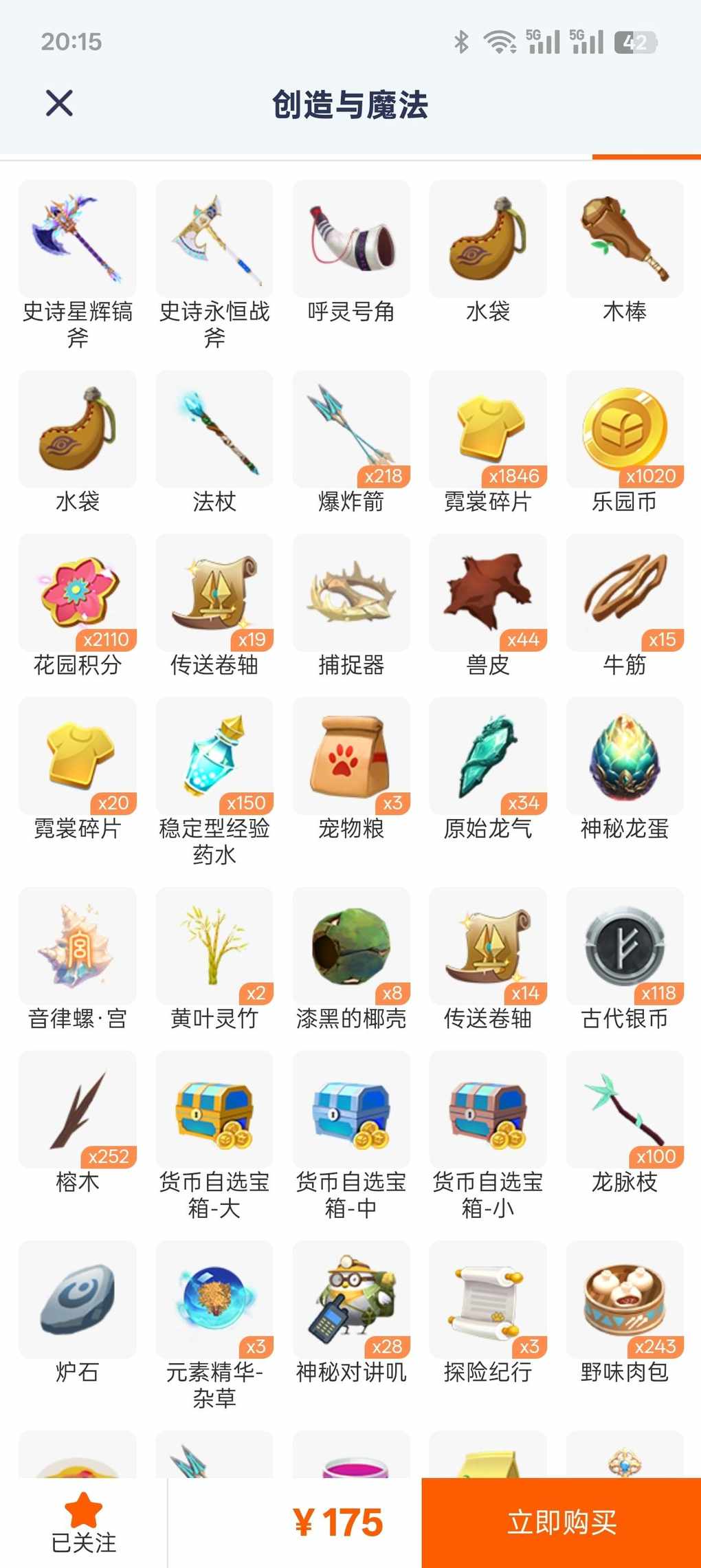Open the 古代银币 x118 tile
The width and height of the screenshot is (701, 1568).
pos(625,946)
